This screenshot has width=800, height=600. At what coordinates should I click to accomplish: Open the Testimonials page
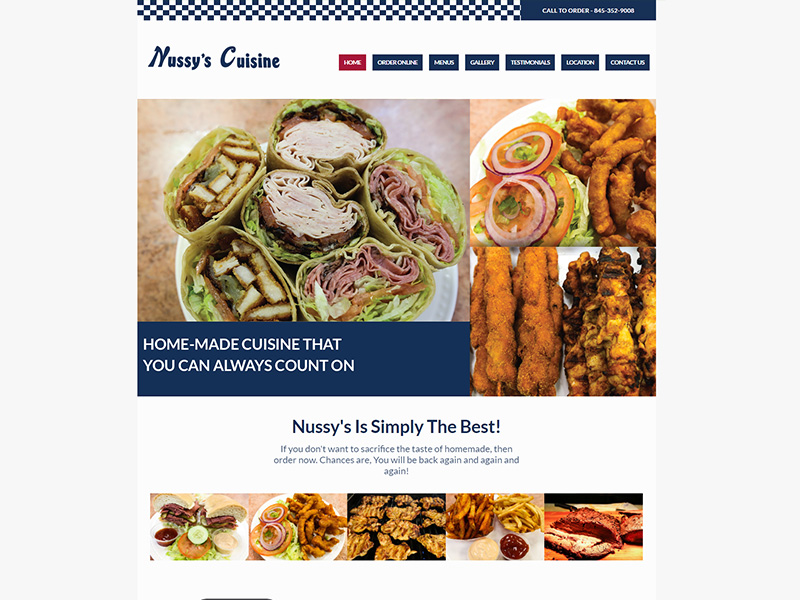pyautogui.click(x=530, y=62)
